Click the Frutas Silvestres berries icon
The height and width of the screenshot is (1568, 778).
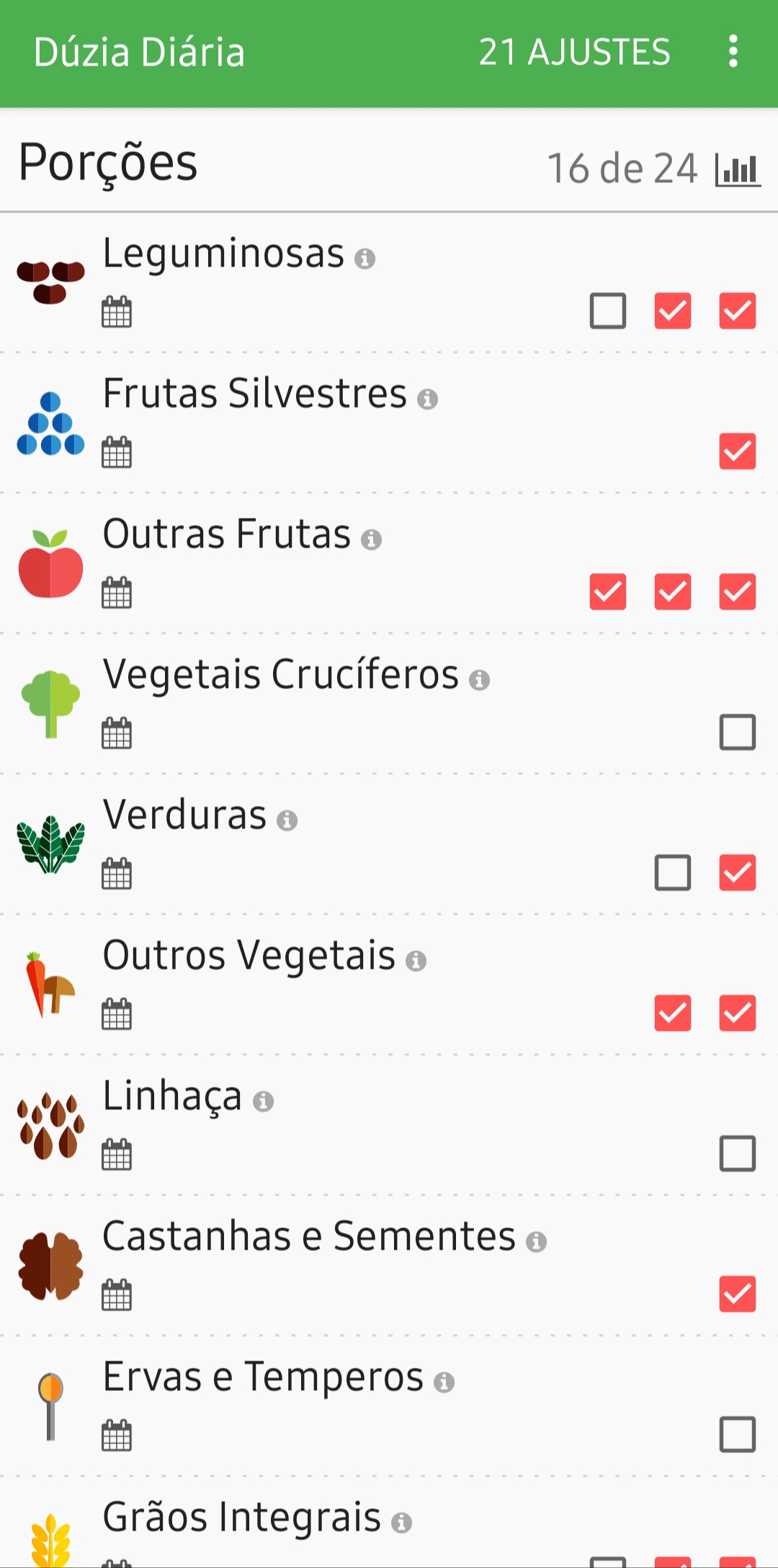49,421
